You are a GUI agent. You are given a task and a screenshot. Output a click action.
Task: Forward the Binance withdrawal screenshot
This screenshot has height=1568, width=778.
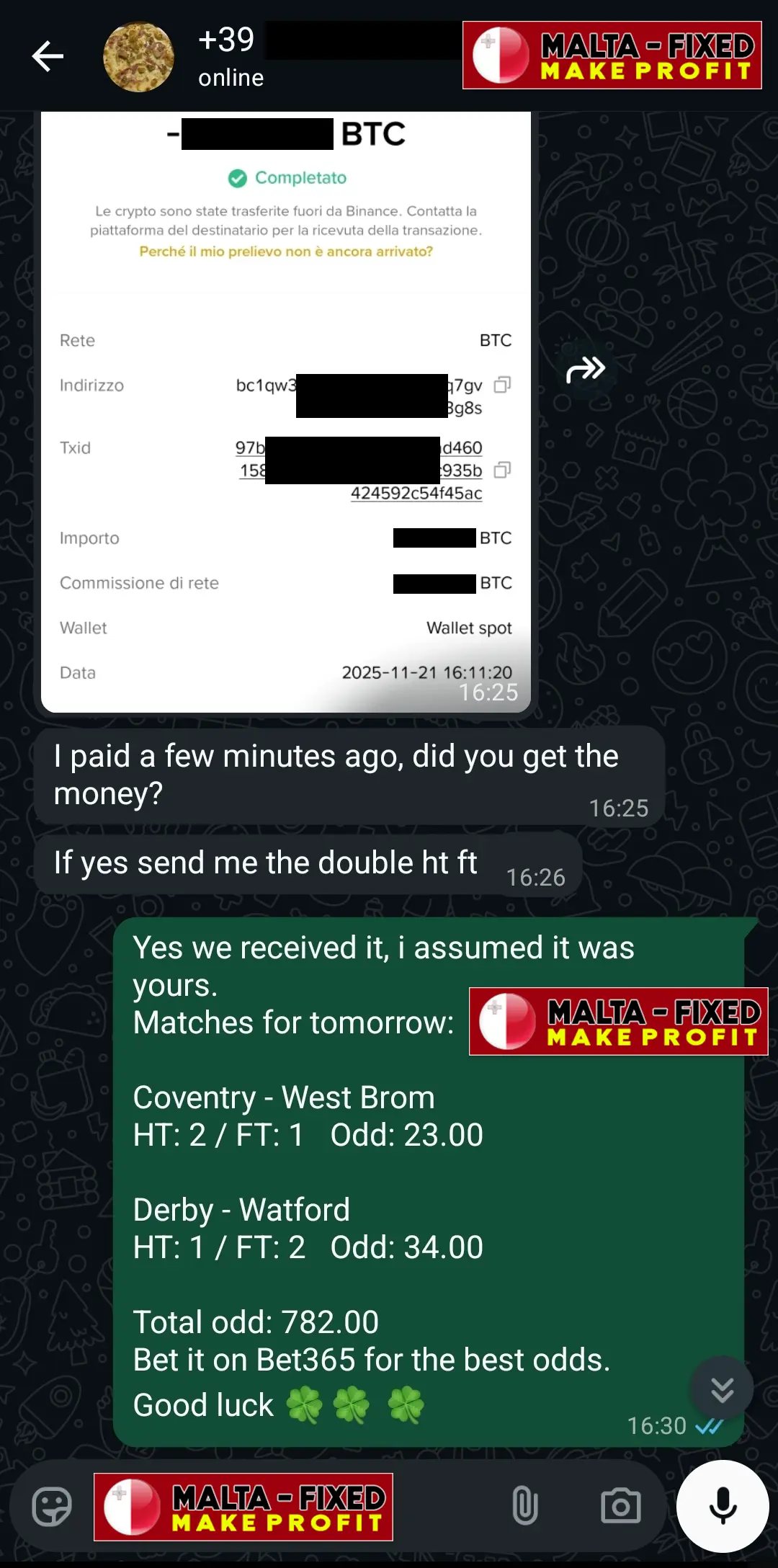pyautogui.click(x=586, y=370)
